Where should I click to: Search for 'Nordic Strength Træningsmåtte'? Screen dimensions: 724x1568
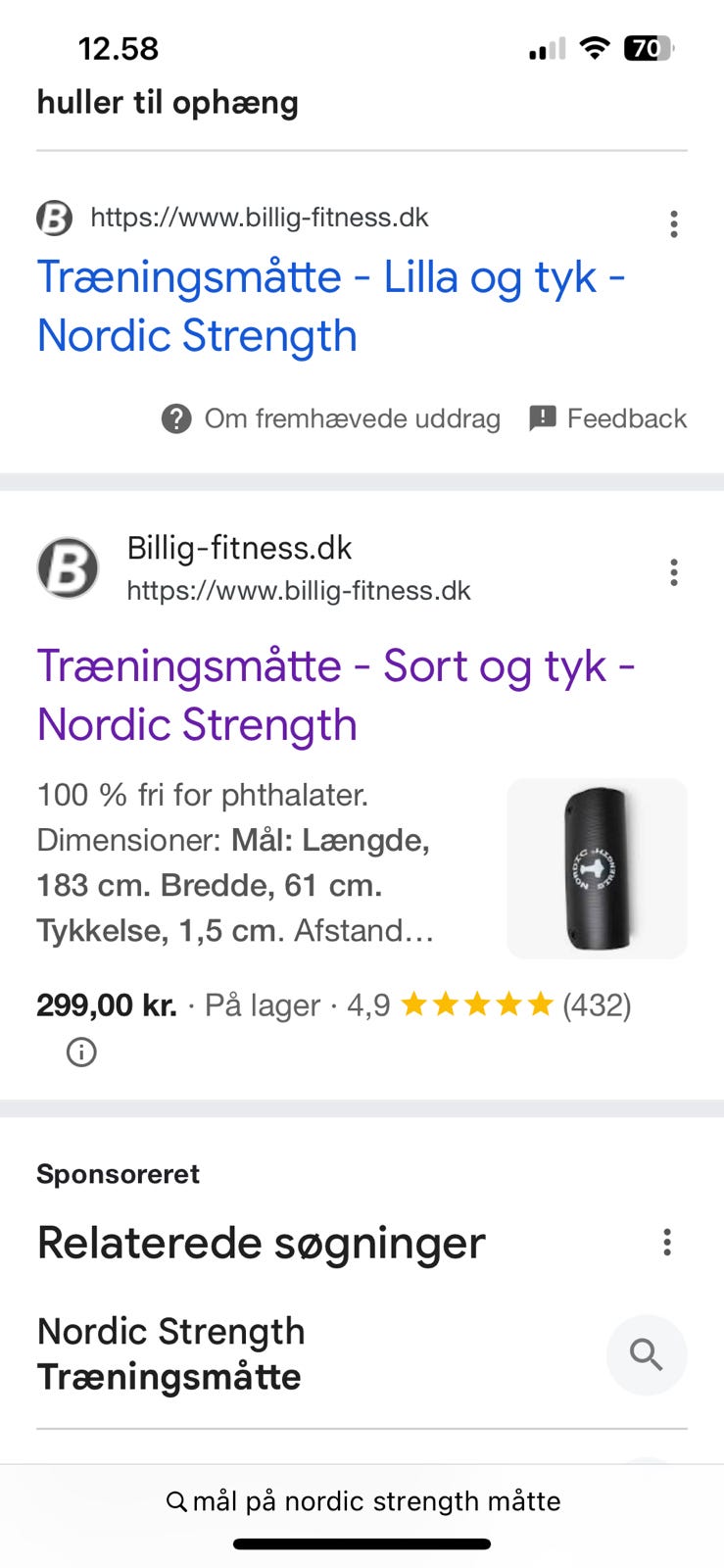coord(647,1354)
